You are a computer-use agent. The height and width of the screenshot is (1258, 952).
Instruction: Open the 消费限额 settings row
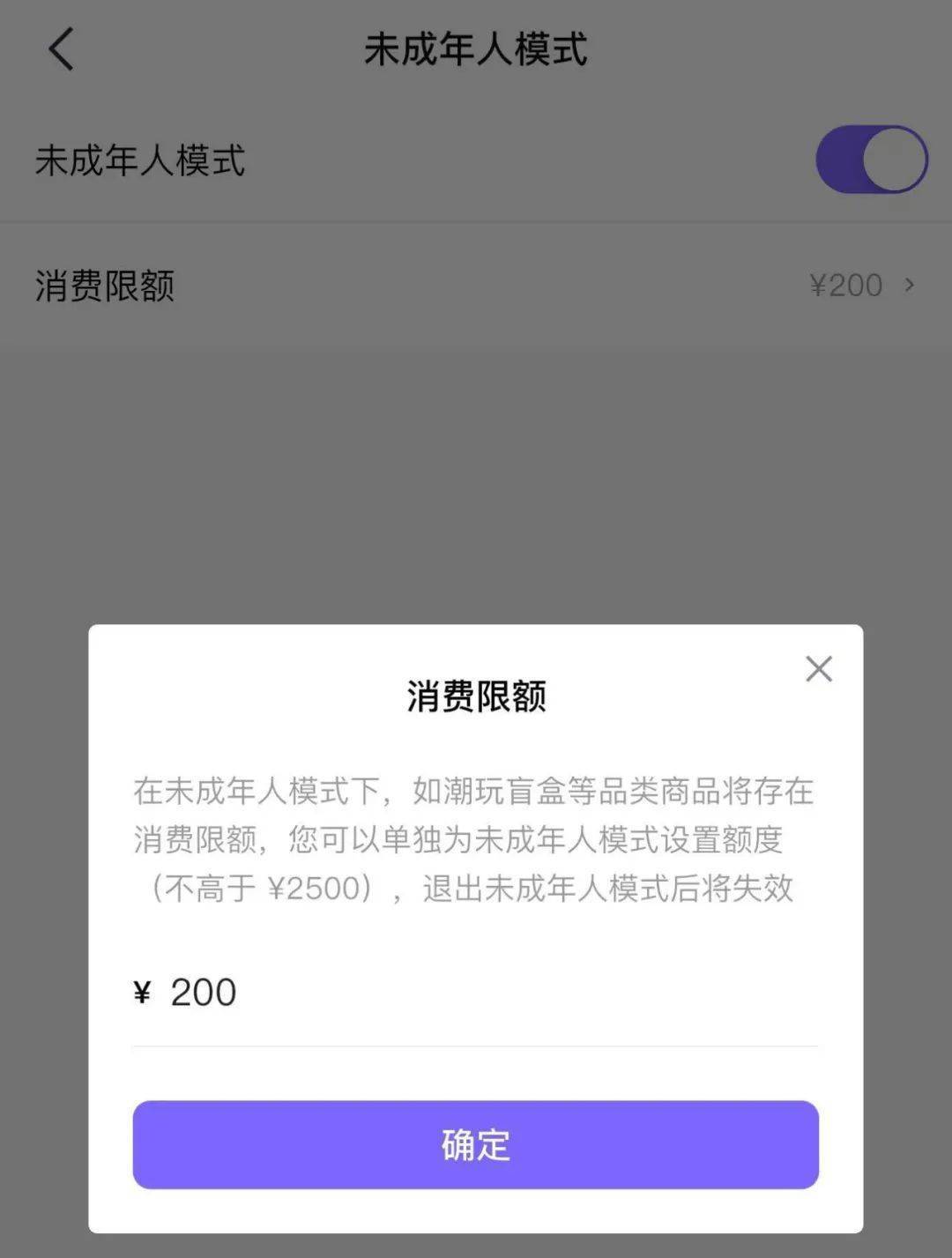[x=476, y=285]
